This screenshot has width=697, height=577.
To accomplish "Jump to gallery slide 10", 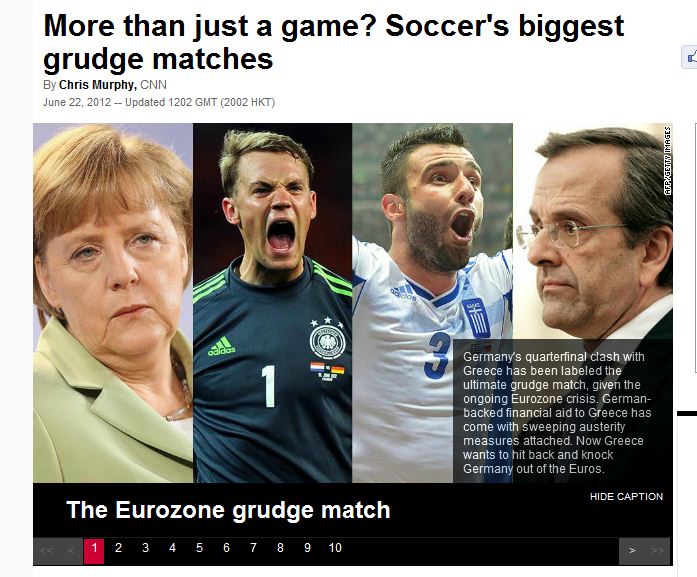I will [x=335, y=548].
